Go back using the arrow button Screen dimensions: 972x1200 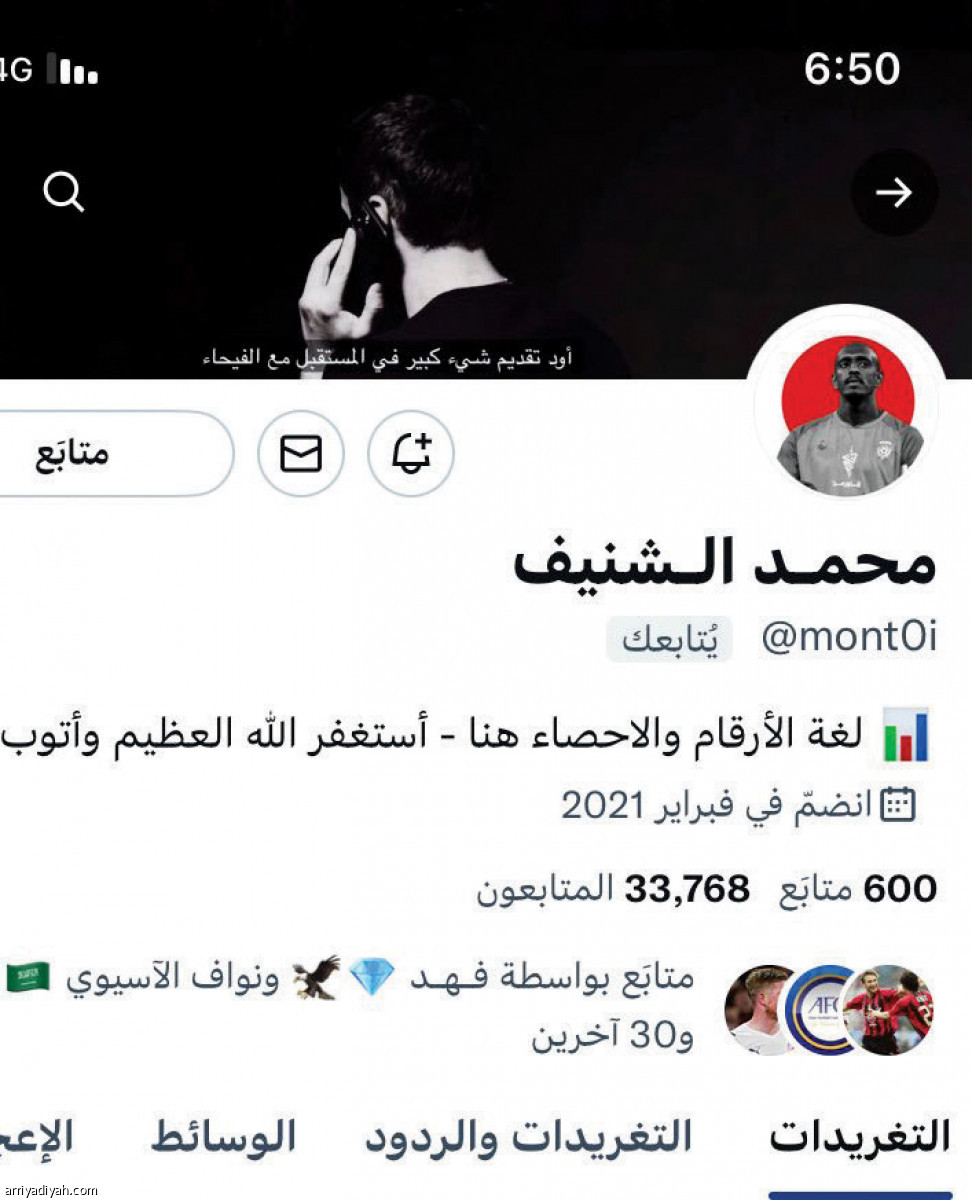click(894, 192)
